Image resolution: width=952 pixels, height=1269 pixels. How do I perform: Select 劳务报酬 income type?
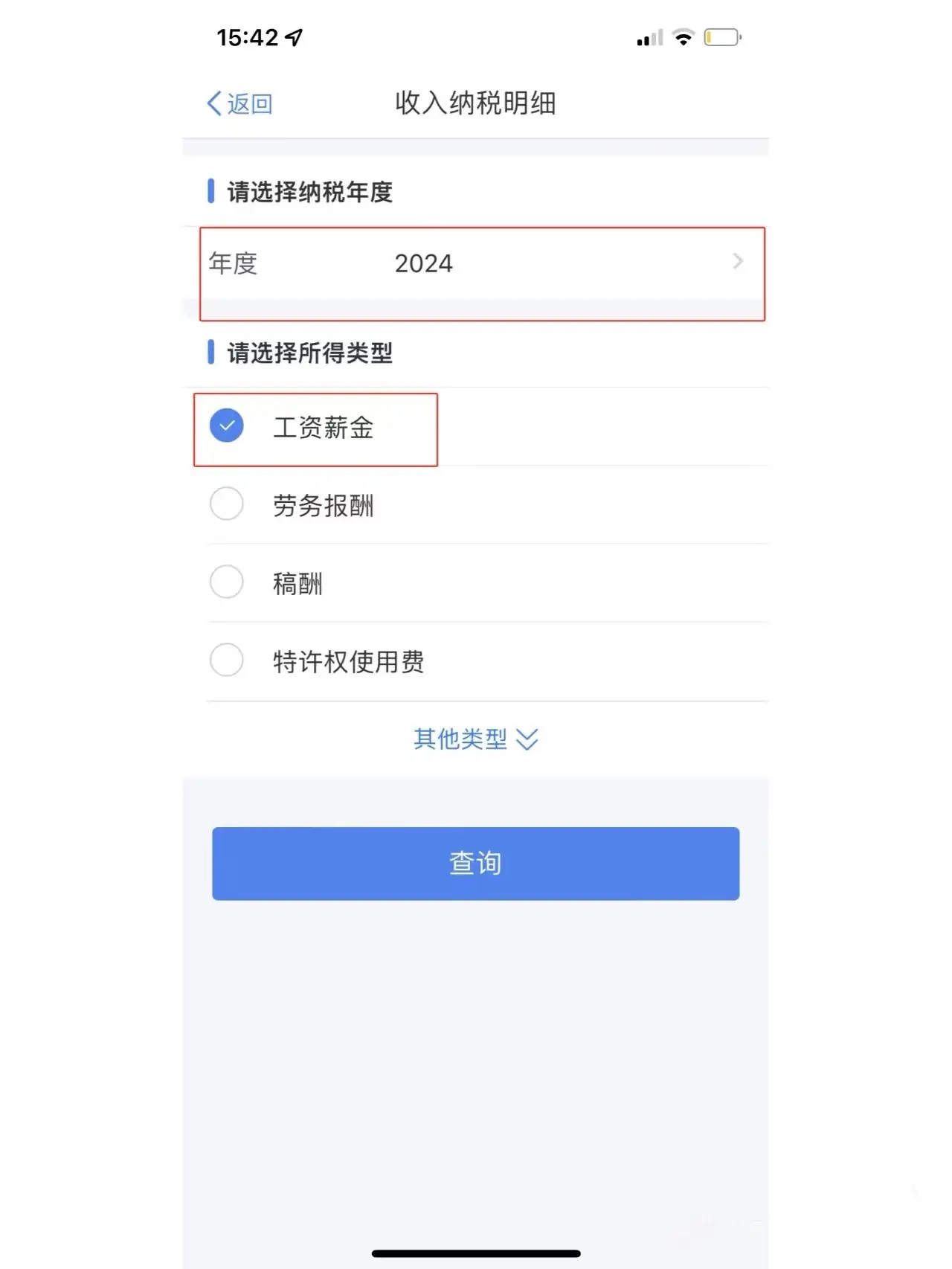228,504
